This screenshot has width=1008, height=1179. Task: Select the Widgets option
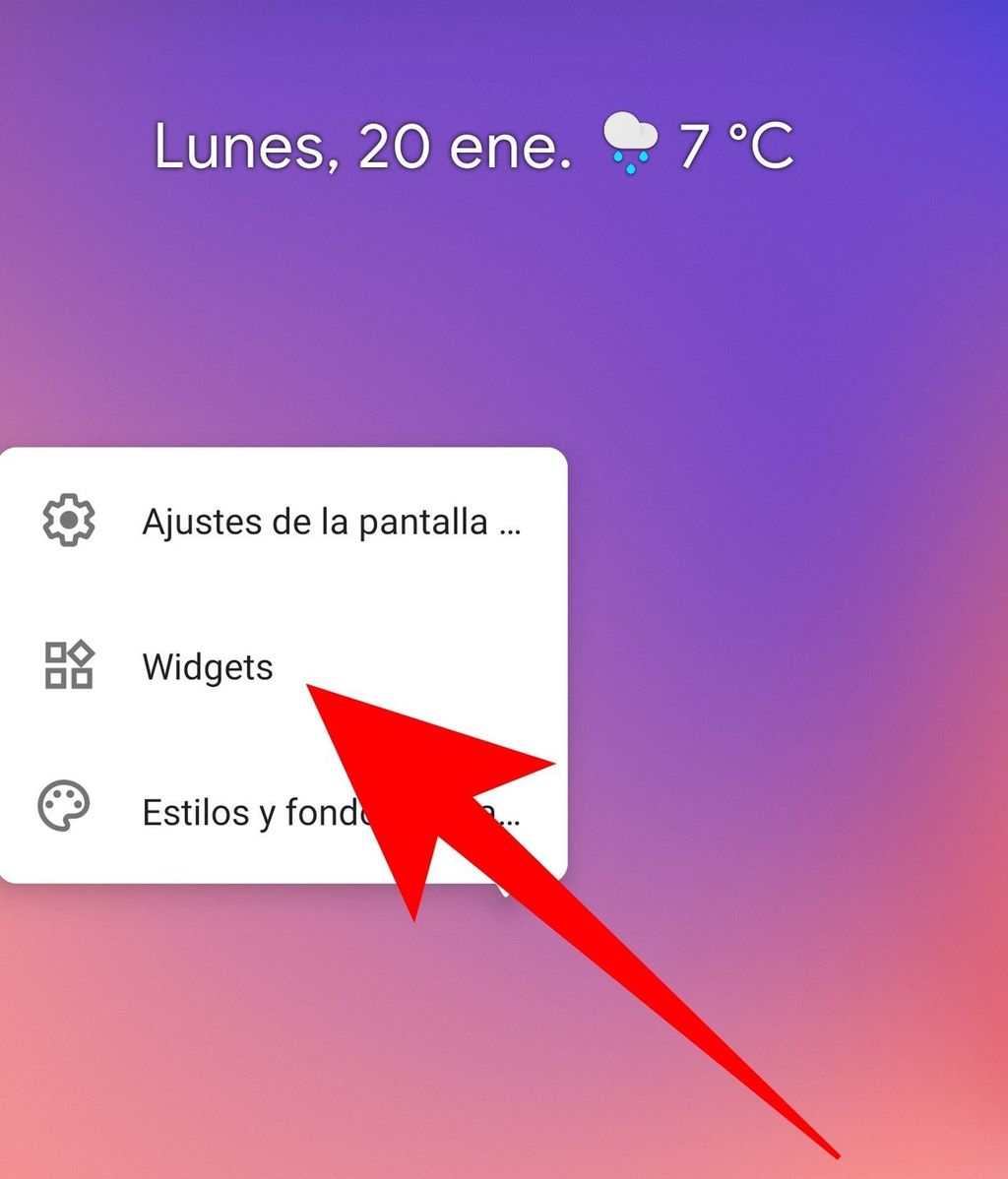208,666
